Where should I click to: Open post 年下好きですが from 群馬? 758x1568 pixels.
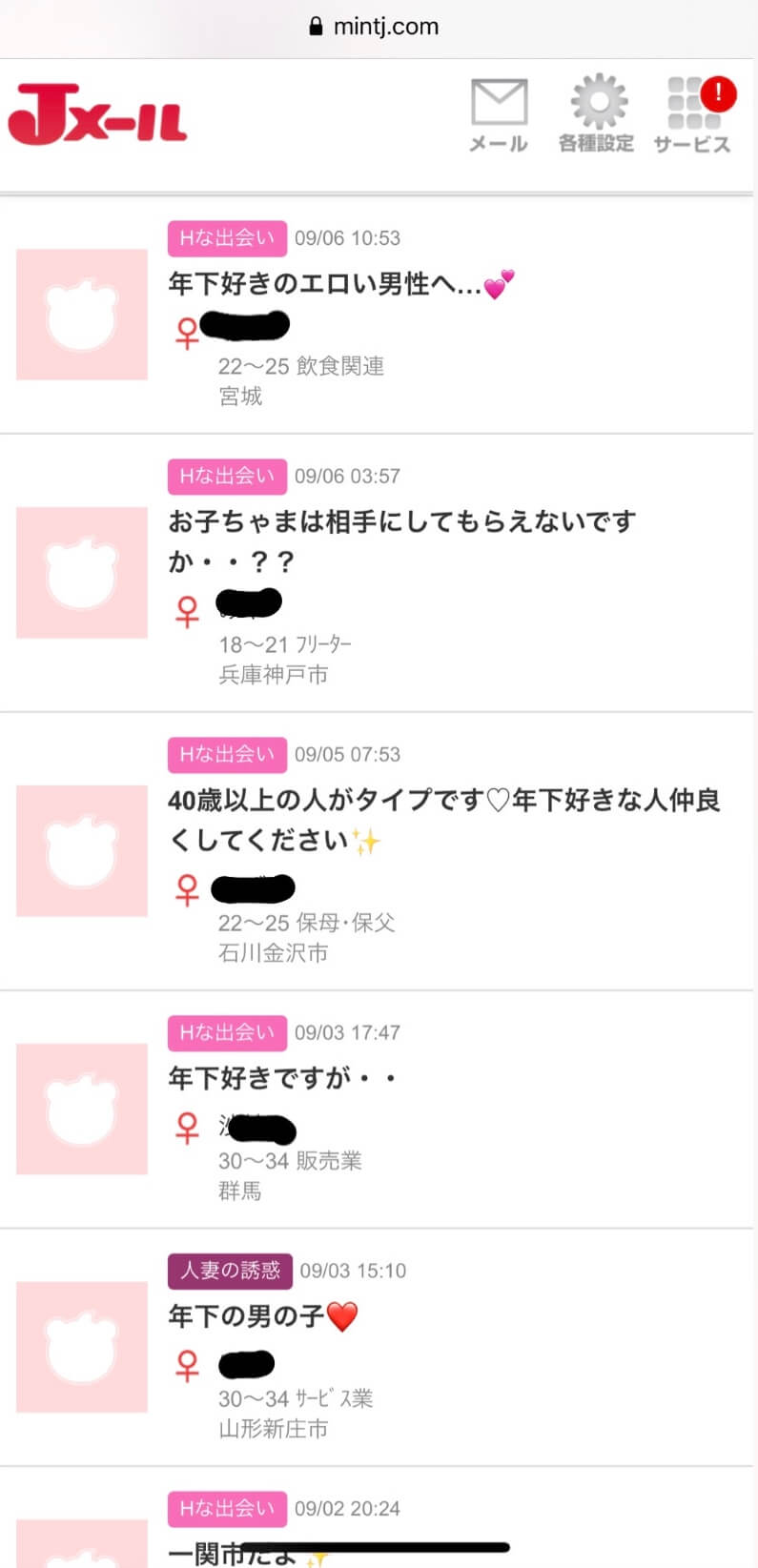(282, 1078)
